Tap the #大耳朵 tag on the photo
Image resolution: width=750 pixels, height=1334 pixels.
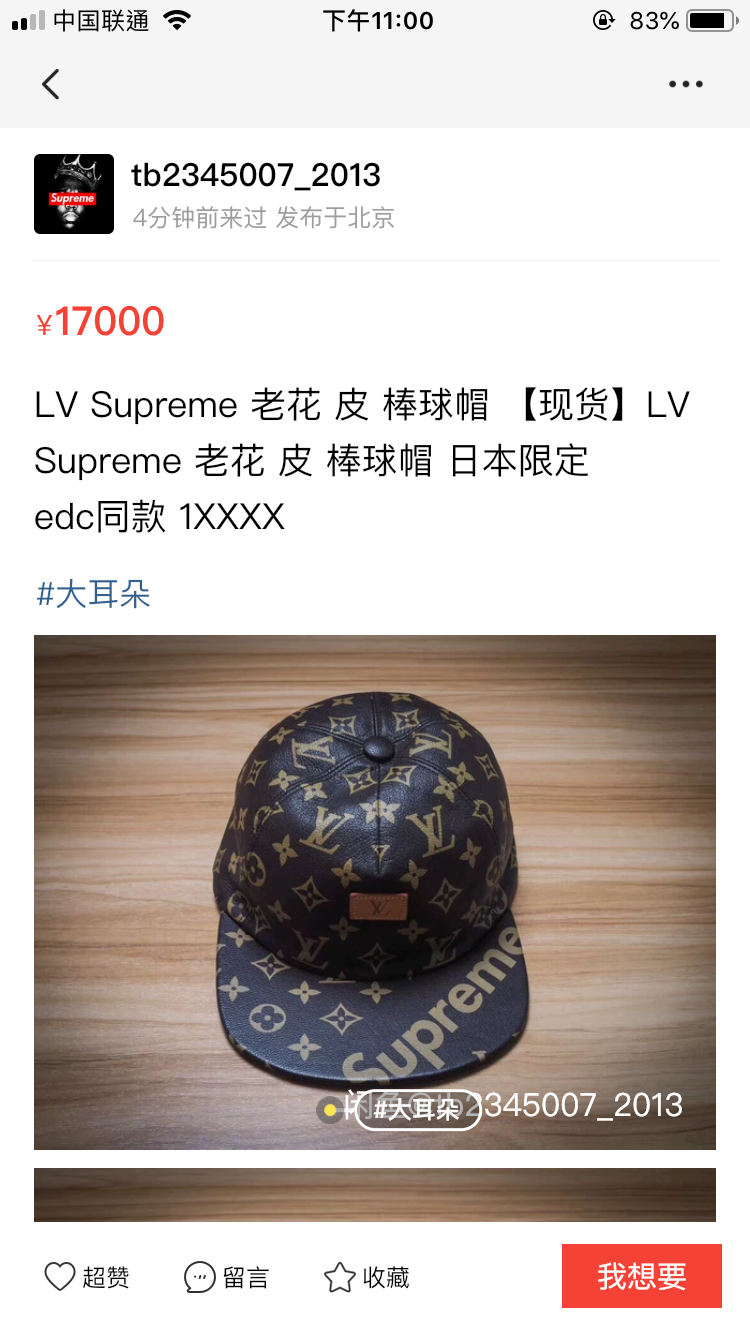[x=418, y=1109]
